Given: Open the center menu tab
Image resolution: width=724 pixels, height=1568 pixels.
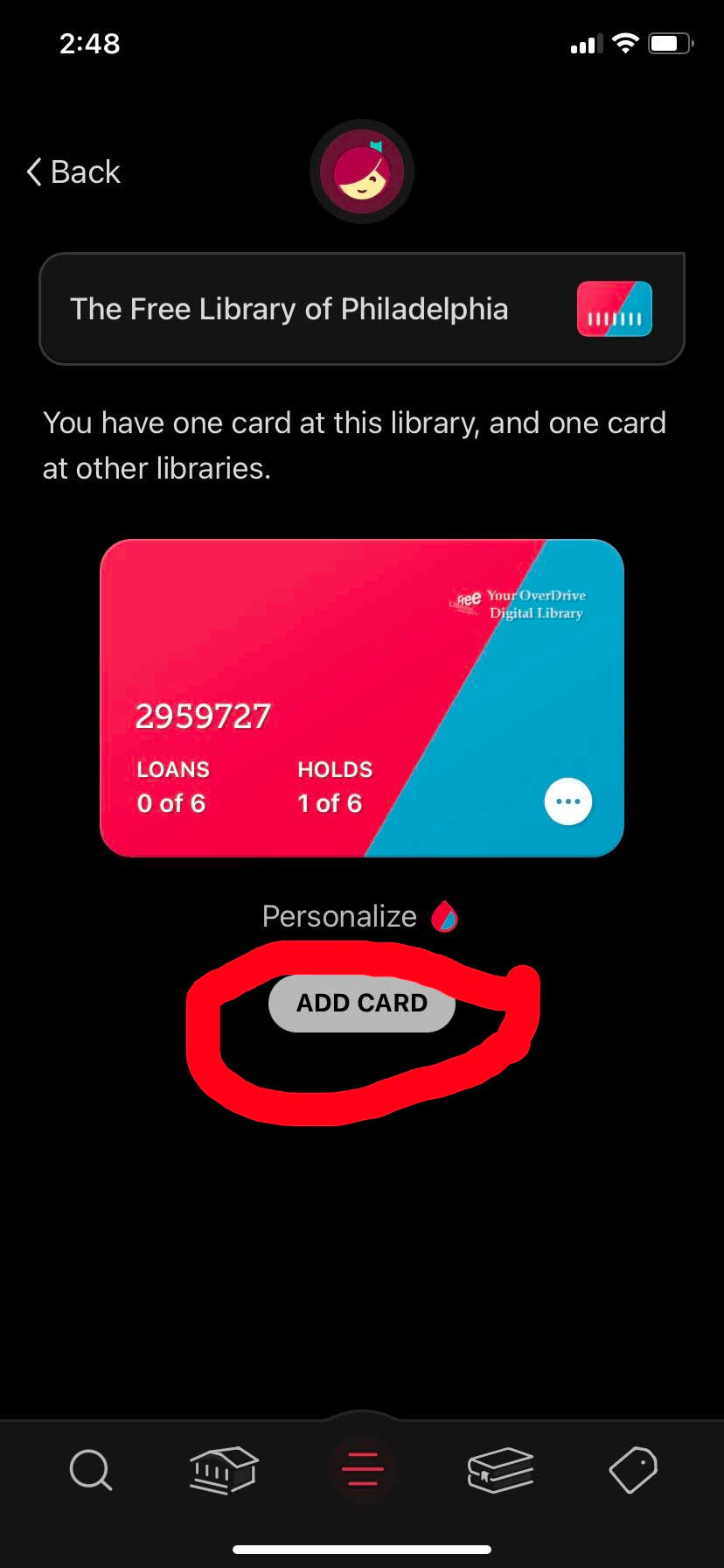Looking at the screenshot, I should 362,1469.
